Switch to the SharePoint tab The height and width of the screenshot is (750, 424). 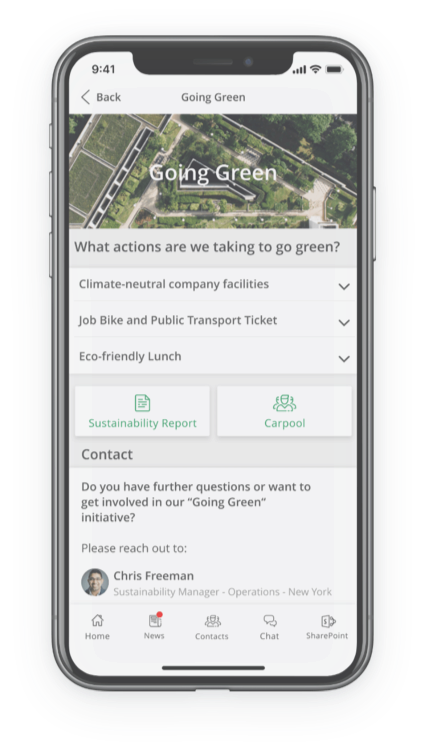[x=327, y=627]
